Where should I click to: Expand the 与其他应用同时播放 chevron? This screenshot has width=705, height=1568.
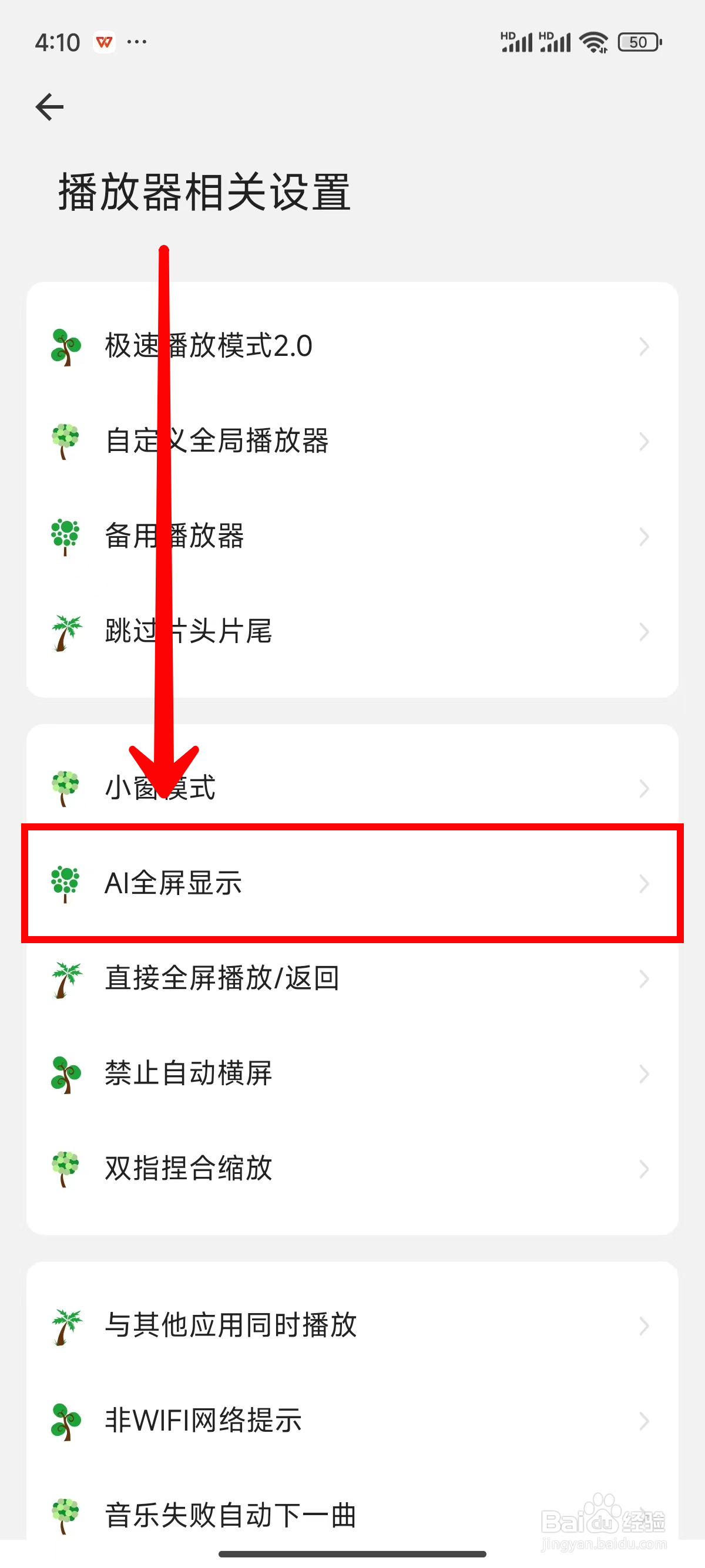(x=644, y=1327)
